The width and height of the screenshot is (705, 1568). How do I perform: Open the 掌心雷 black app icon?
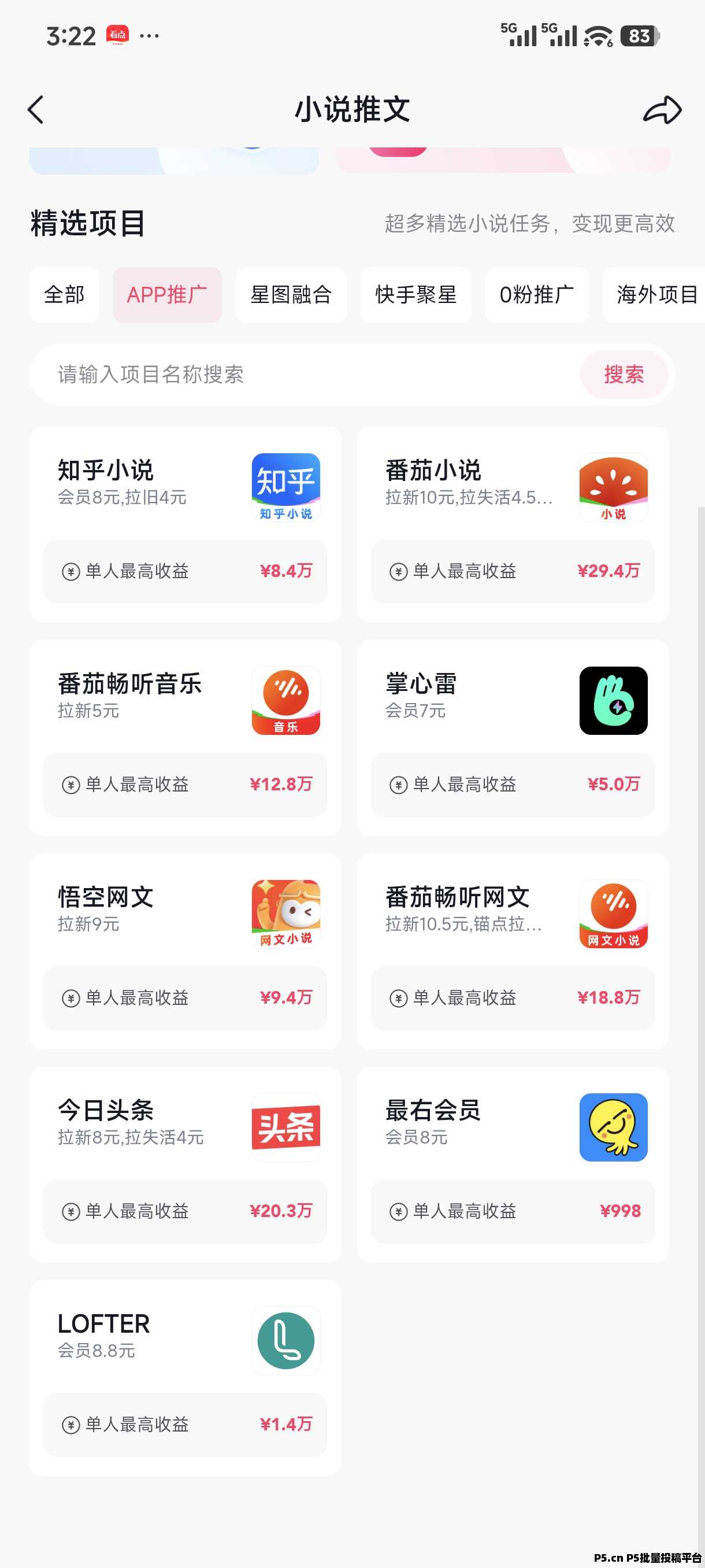pos(613,701)
